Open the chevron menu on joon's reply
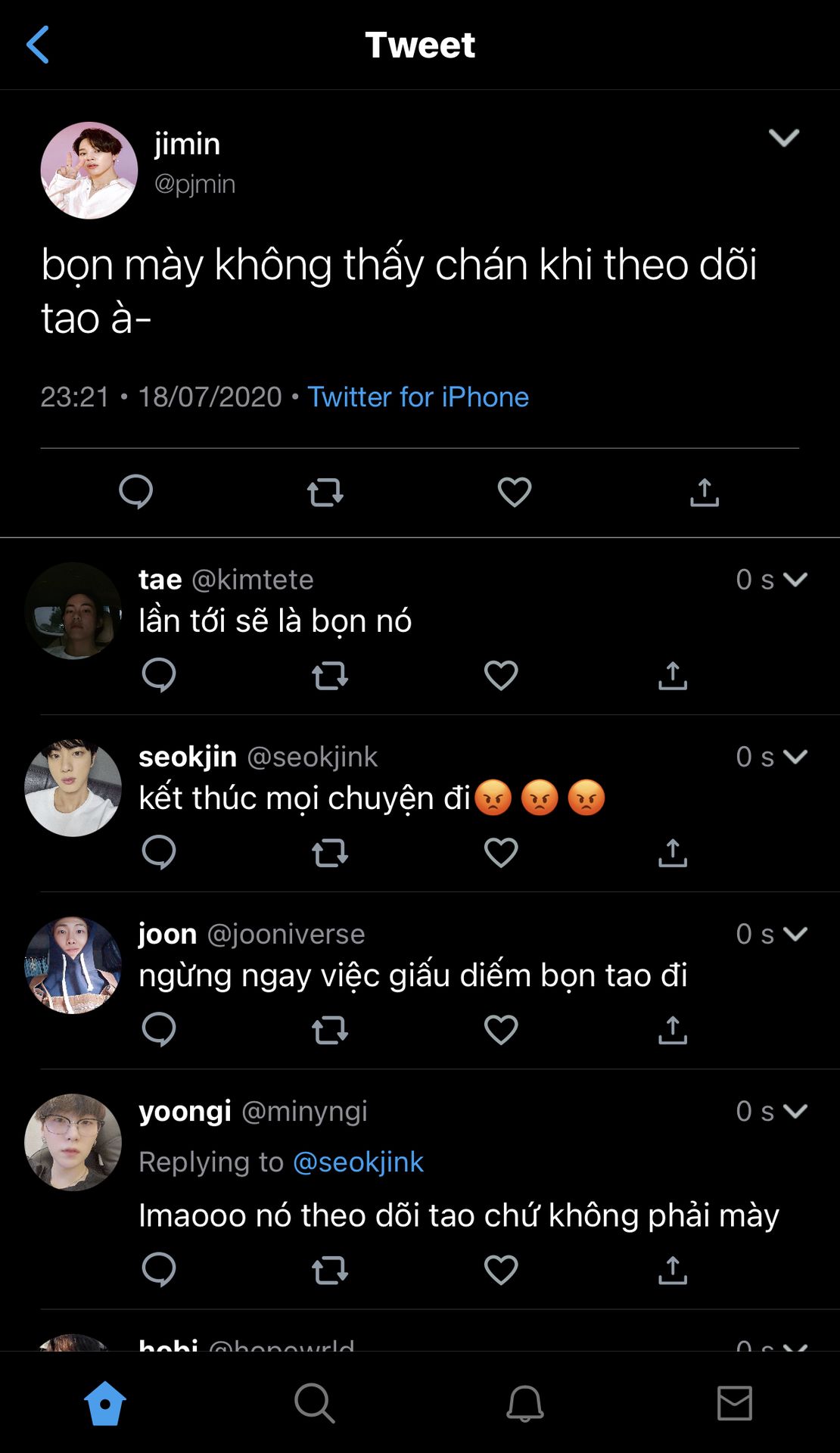The image size is (840, 1453). (x=795, y=934)
